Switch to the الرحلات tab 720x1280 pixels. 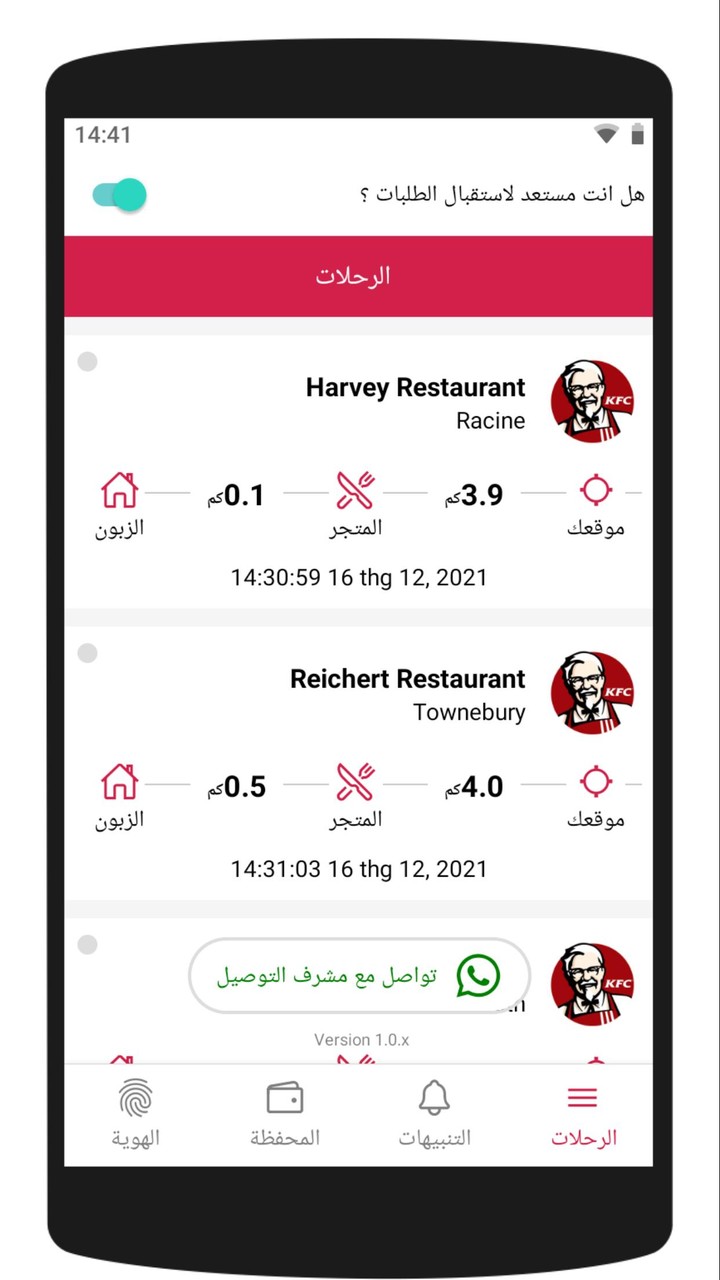coord(583,1115)
